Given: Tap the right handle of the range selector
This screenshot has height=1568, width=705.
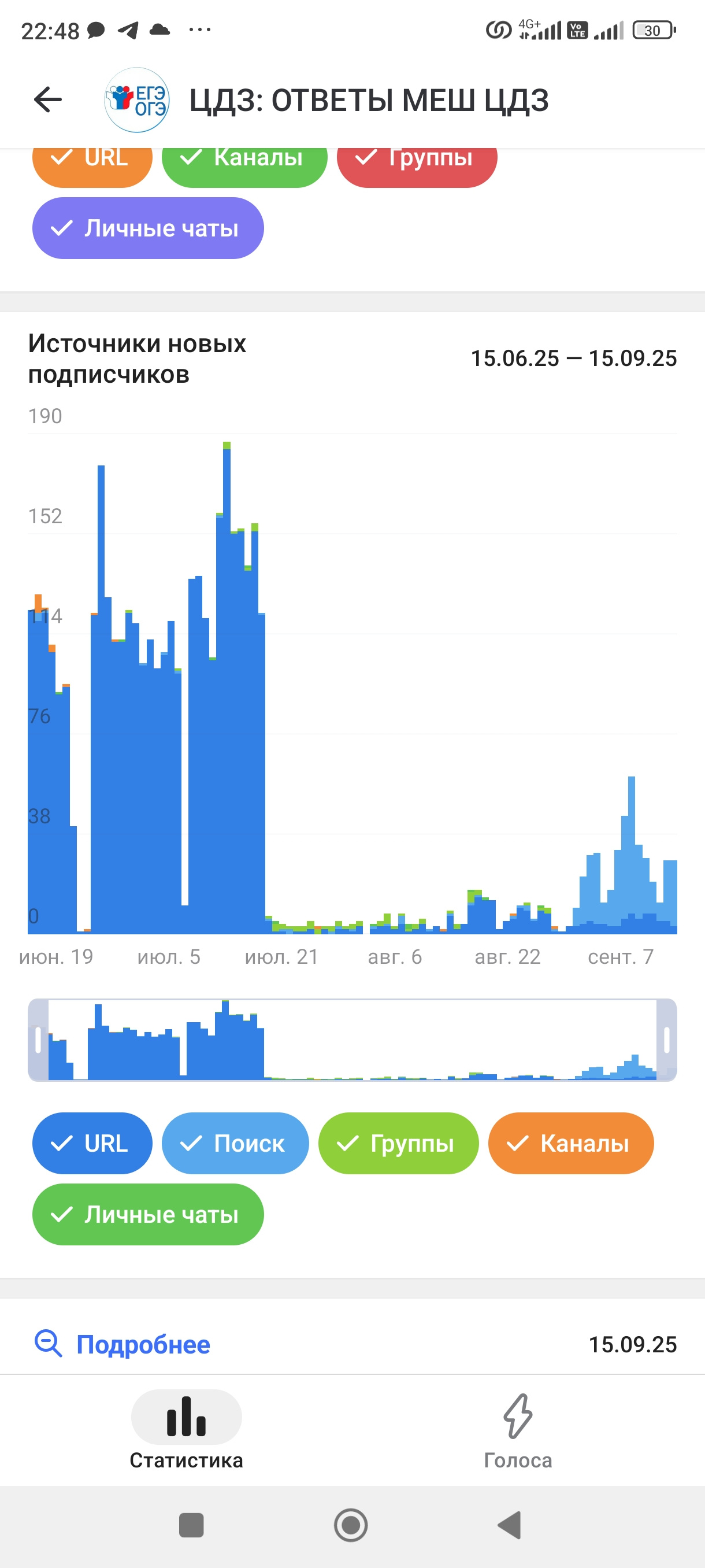Looking at the screenshot, I should click(667, 1040).
